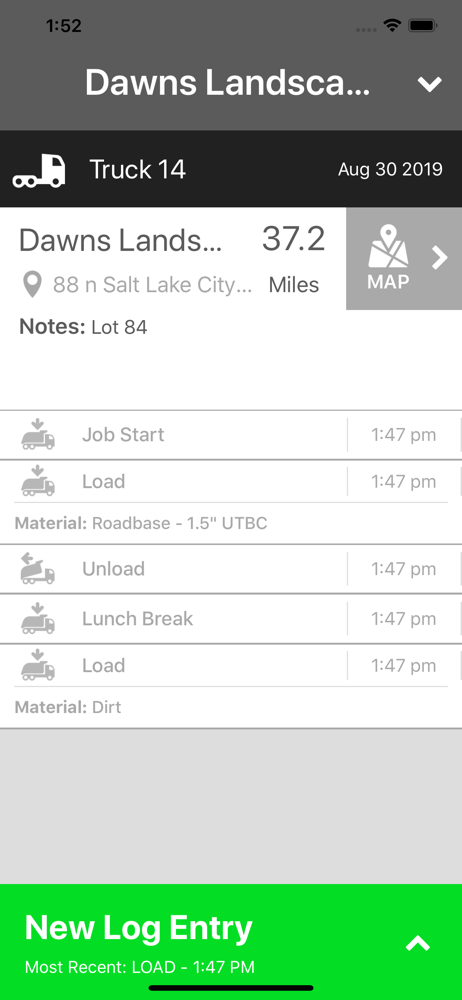
Task: Expand the New Log Entry panel
Action: tap(231, 942)
